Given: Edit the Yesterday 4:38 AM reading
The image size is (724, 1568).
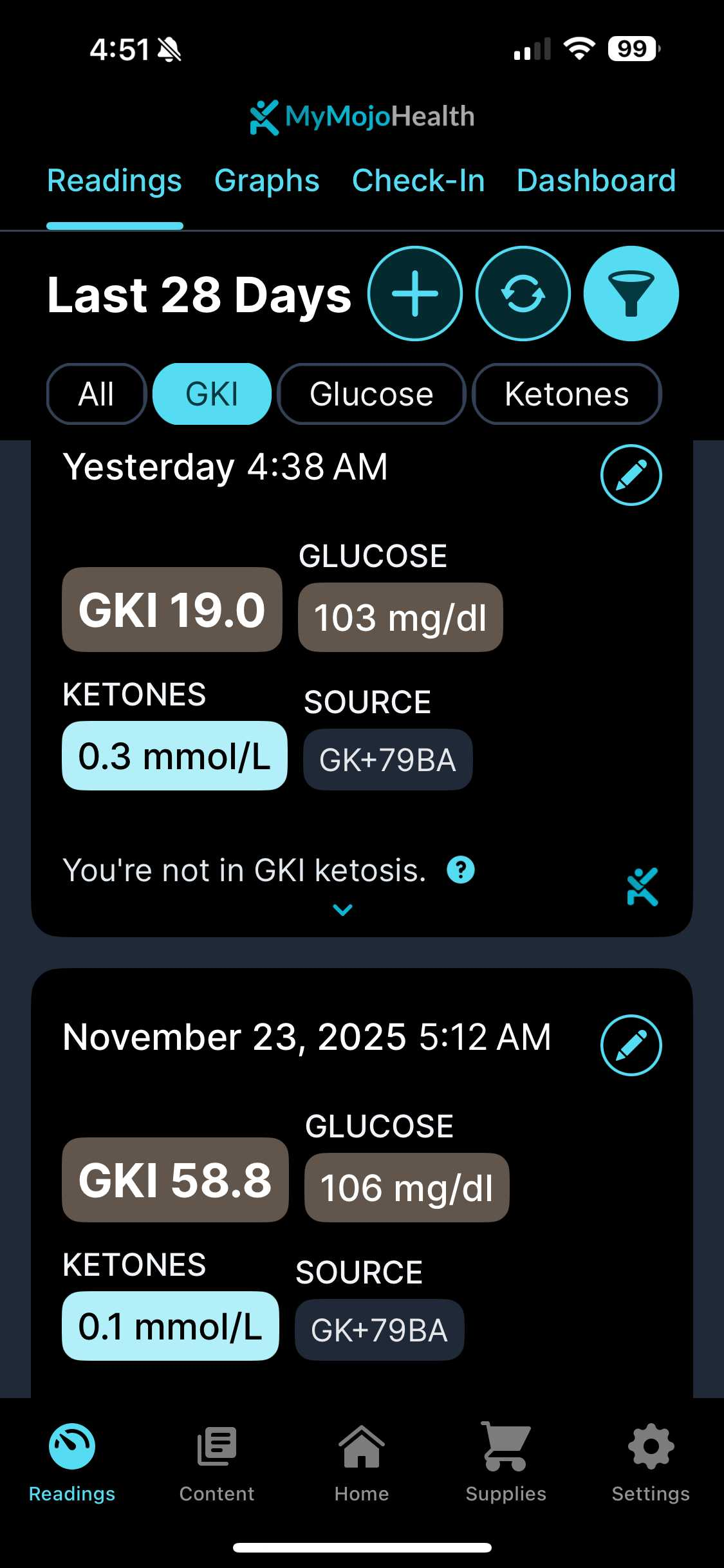Looking at the screenshot, I should tap(631, 475).
